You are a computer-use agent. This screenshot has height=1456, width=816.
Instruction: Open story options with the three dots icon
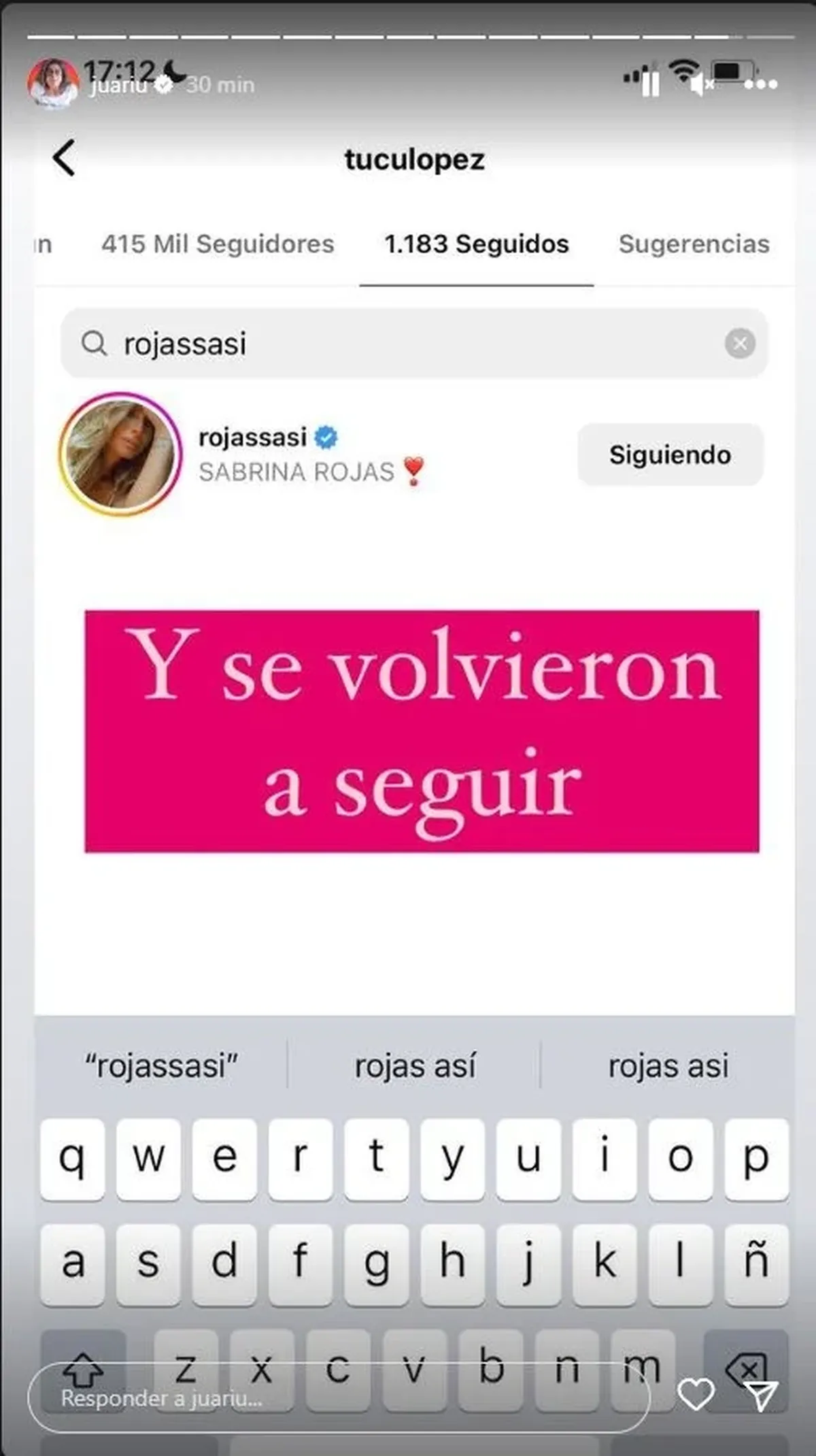(762, 84)
